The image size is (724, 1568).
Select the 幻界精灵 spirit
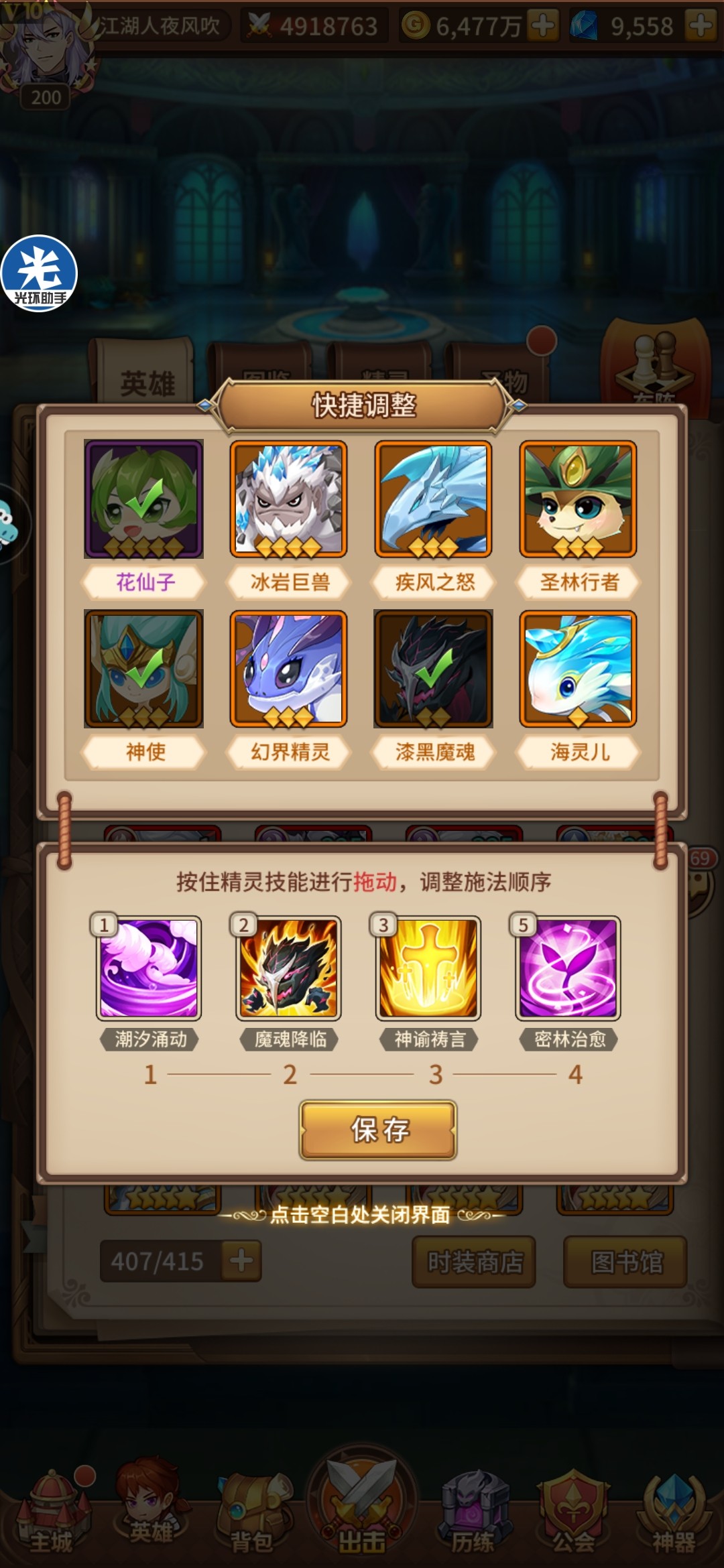pos(288,669)
